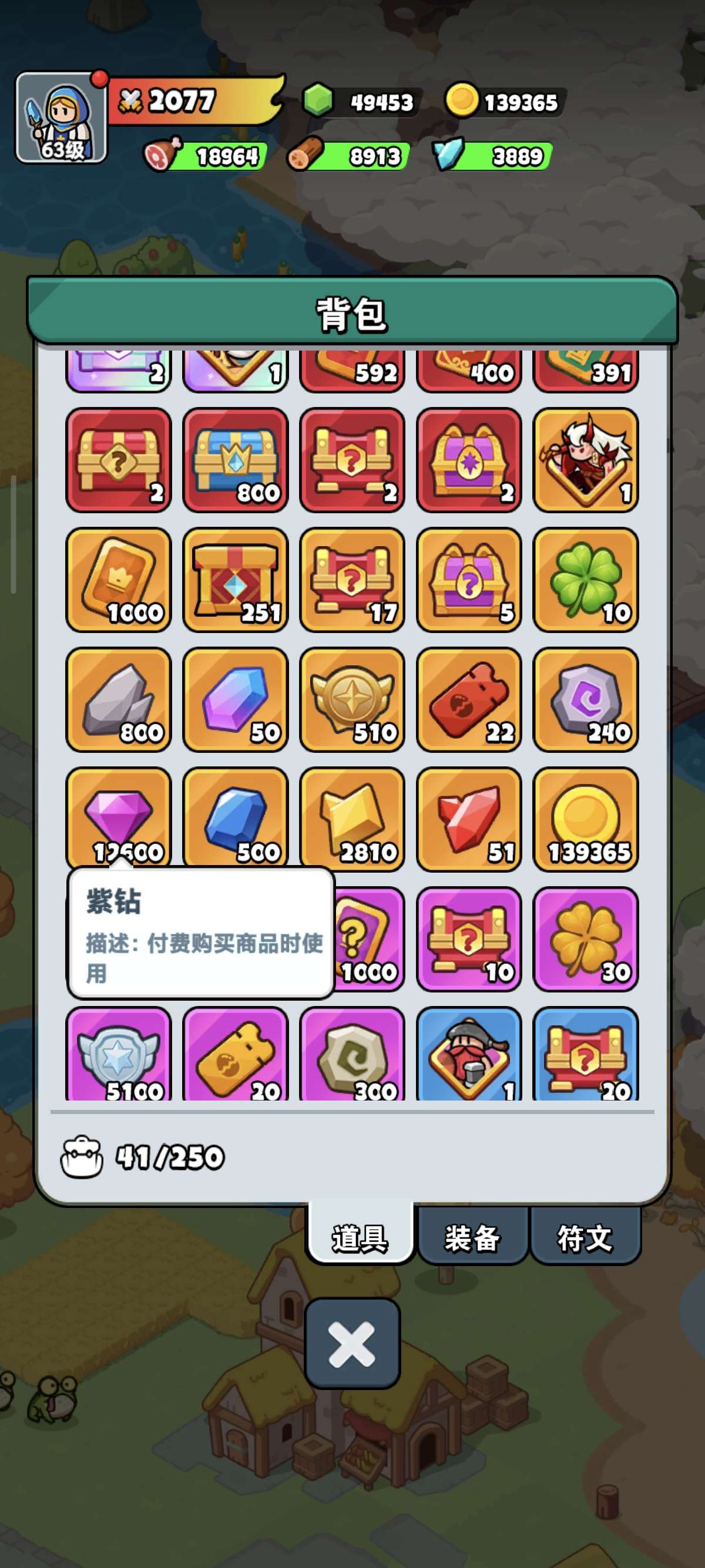Choose the red crystal item with 51
705x1568 pixels.
point(469,819)
